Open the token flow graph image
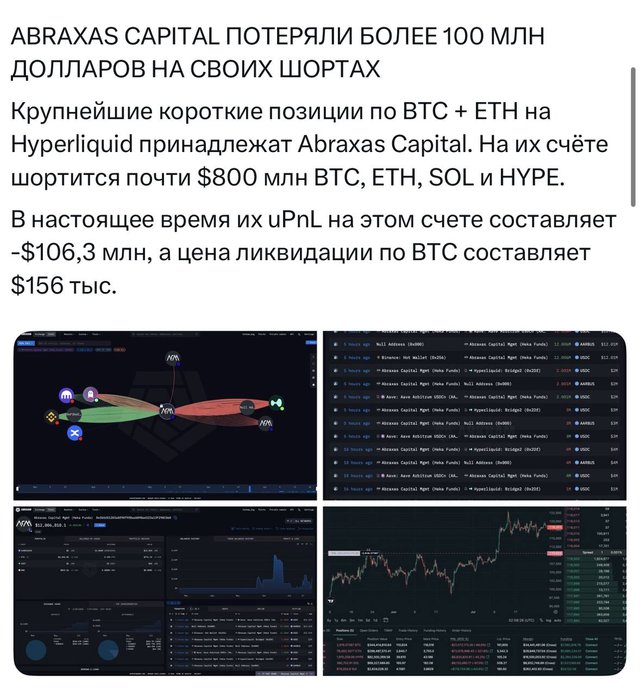The image size is (640, 695). click(x=165, y=415)
